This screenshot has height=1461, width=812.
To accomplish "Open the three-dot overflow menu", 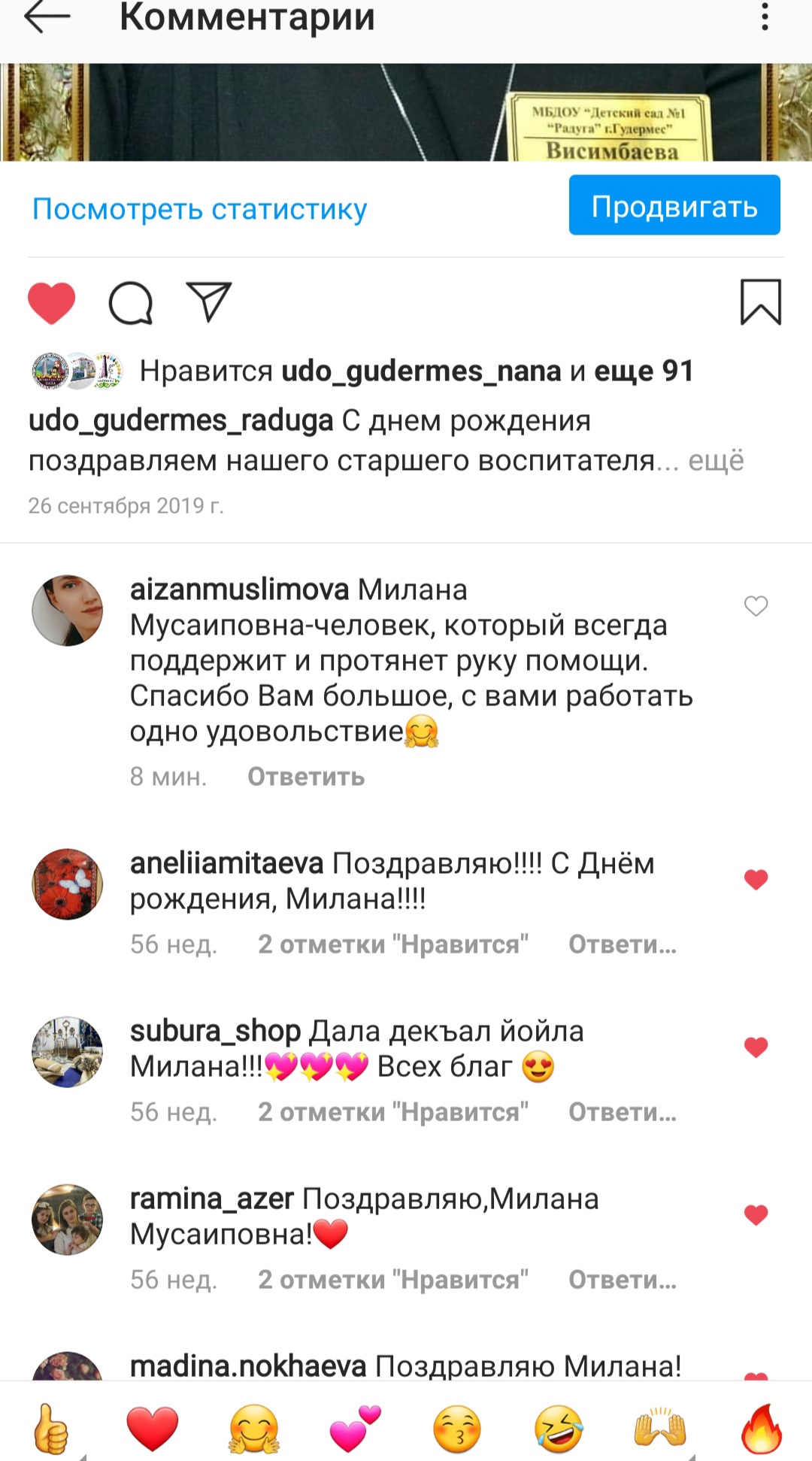I will pyautogui.click(x=765, y=17).
